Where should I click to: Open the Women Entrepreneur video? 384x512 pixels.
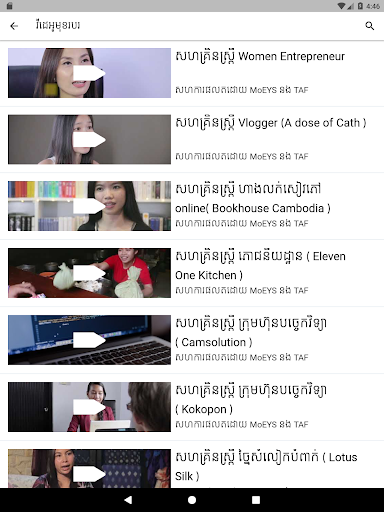click(192, 73)
